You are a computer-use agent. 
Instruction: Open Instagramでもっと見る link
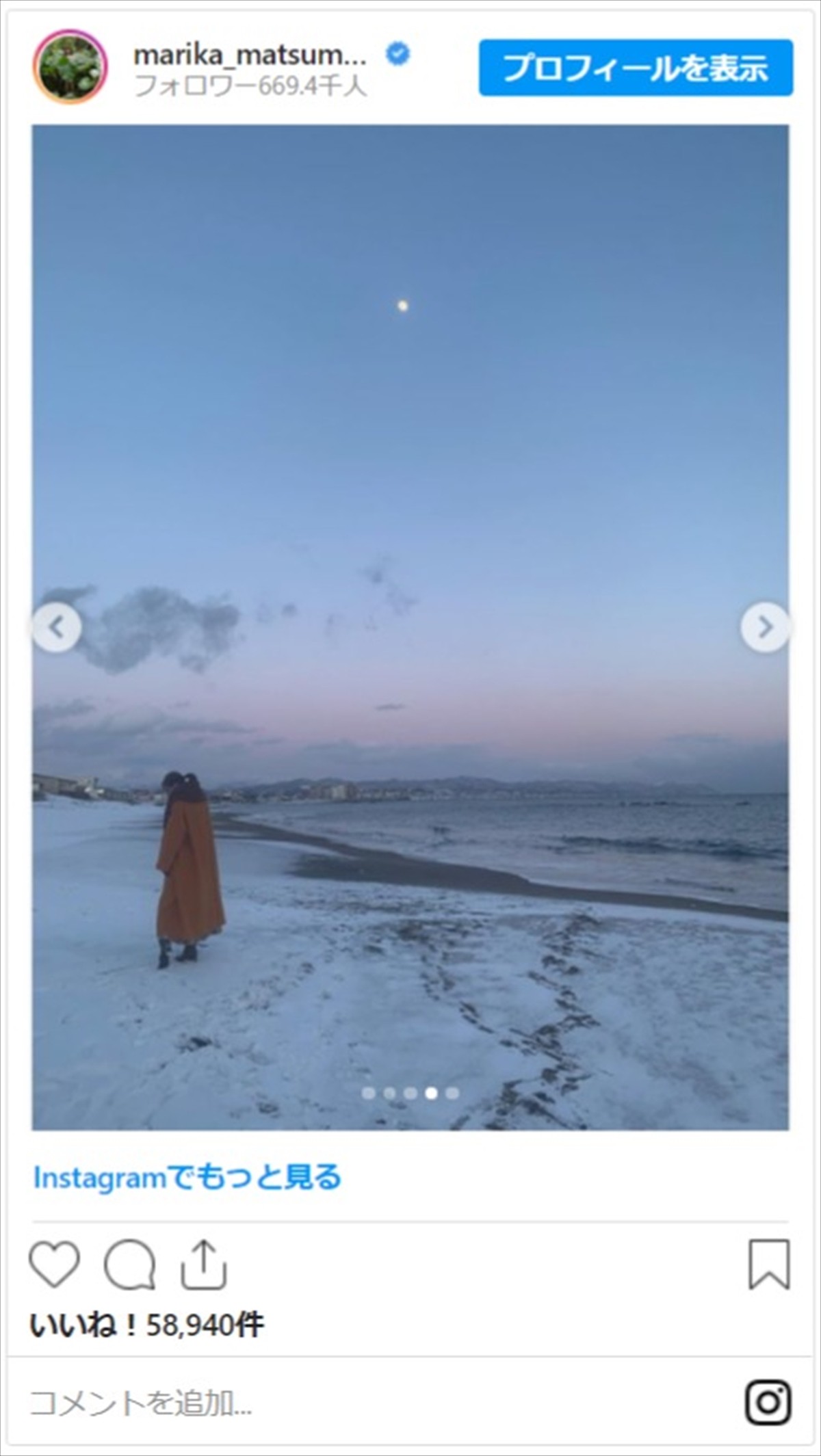point(187,1177)
